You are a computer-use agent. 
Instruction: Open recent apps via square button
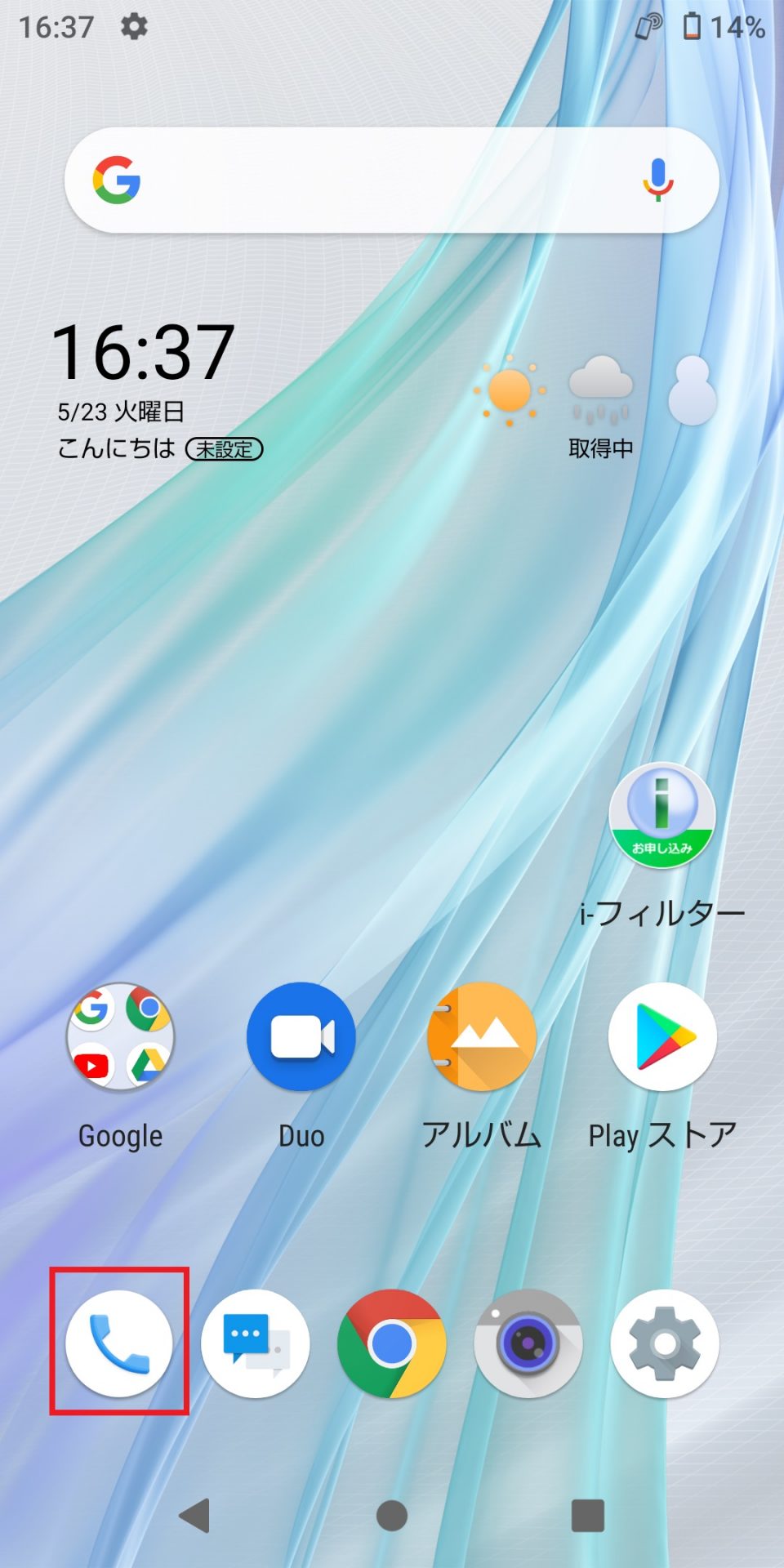coord(588,1516)
